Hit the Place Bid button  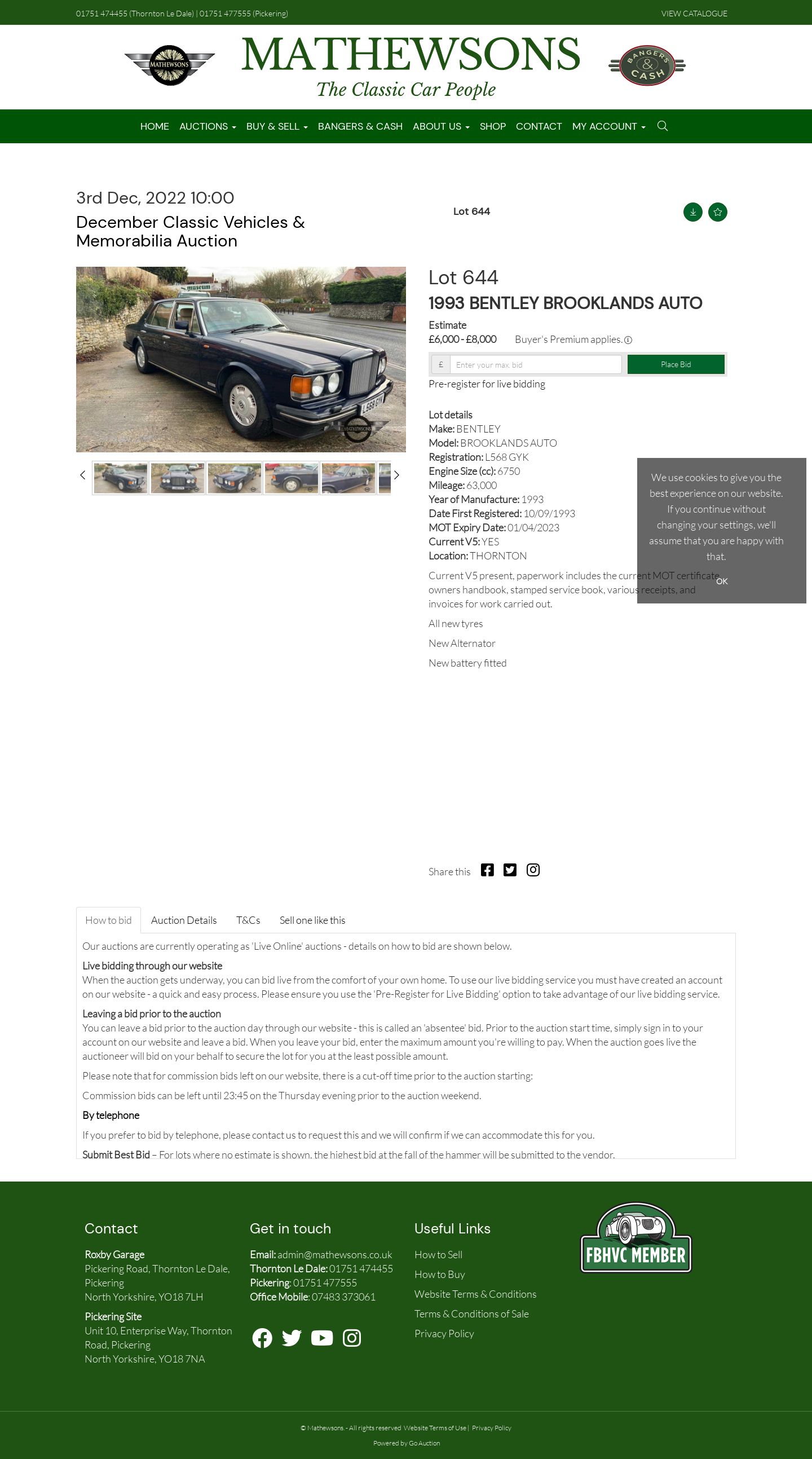coord(676,364)
